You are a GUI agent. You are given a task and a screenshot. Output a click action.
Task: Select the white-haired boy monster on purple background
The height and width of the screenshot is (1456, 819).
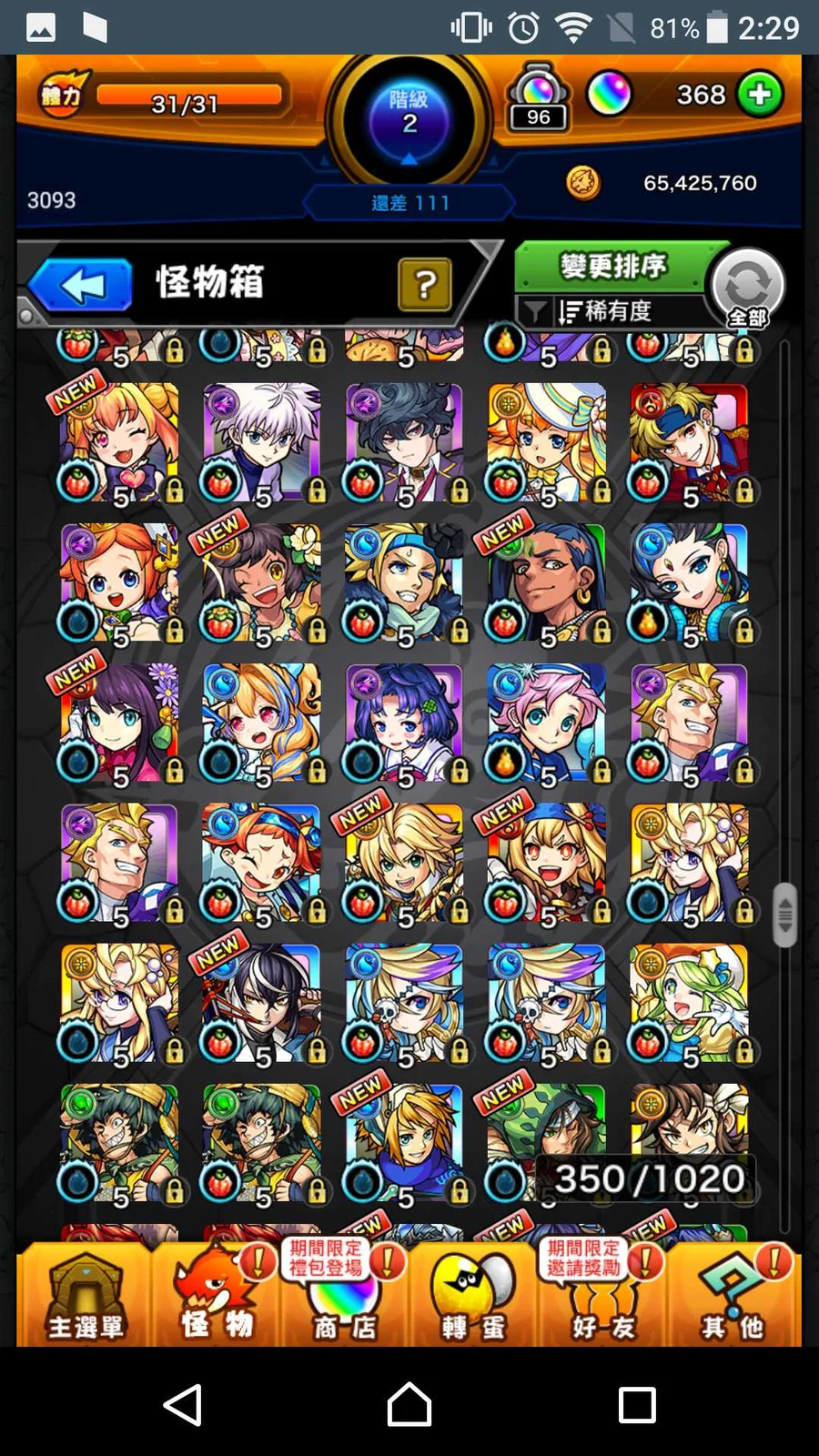(262, 443)
